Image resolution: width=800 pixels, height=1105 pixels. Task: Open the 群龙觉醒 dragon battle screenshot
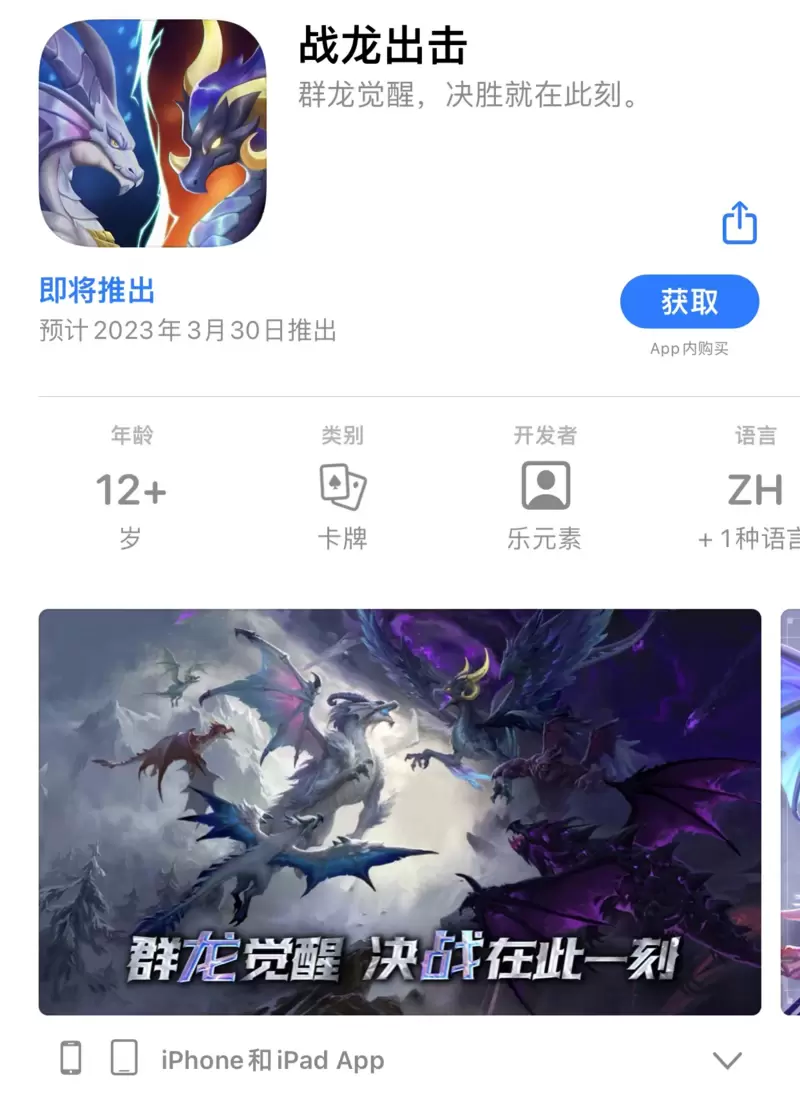coord(400,810)
